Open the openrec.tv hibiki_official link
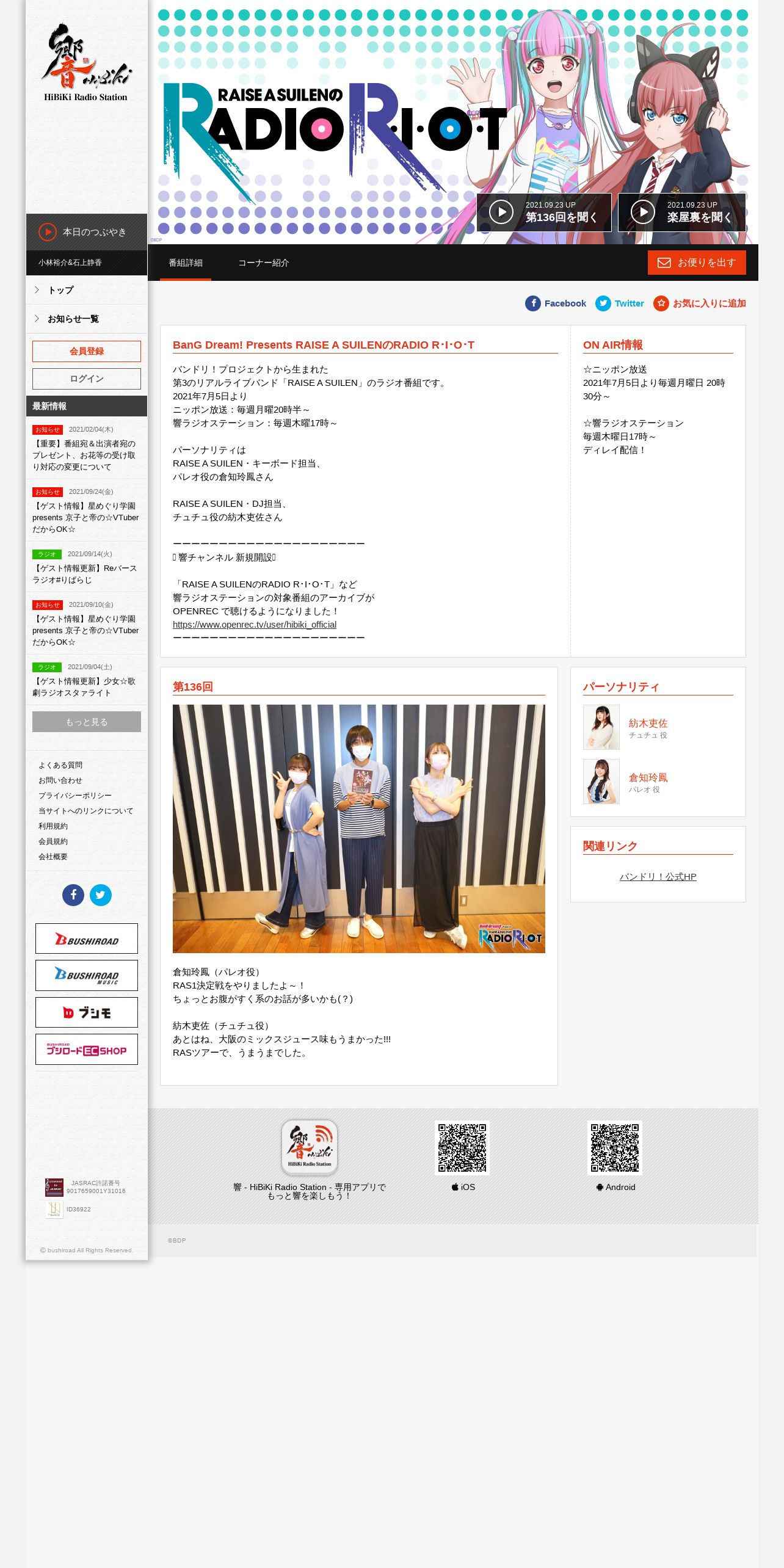This screenshot has height=1568, width=784. click(x=255, y=625)
